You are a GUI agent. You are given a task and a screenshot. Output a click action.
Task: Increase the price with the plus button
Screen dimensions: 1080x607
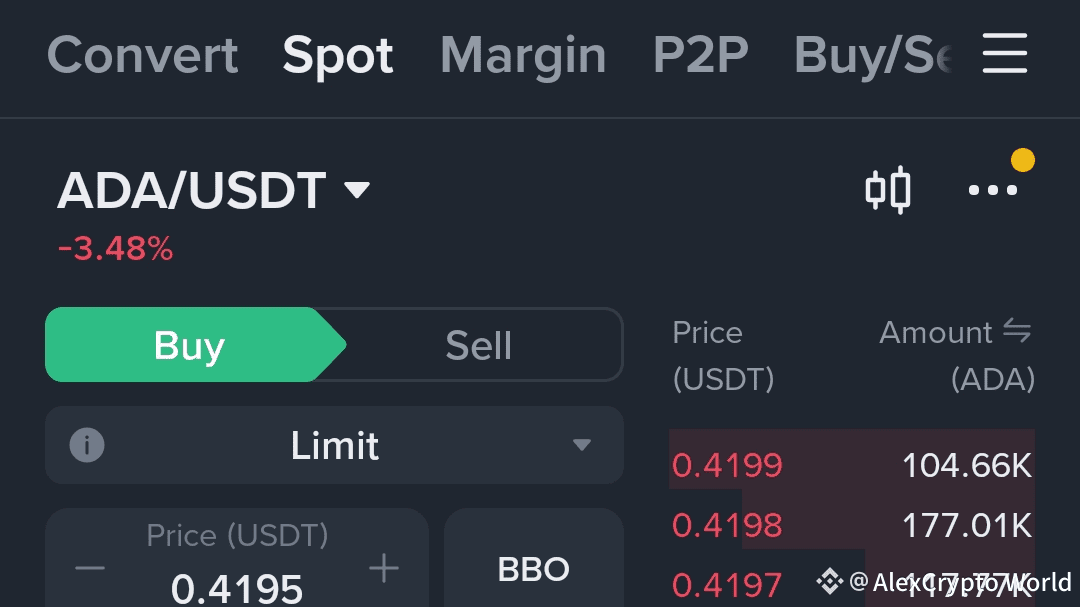click(x=383, y=569)
